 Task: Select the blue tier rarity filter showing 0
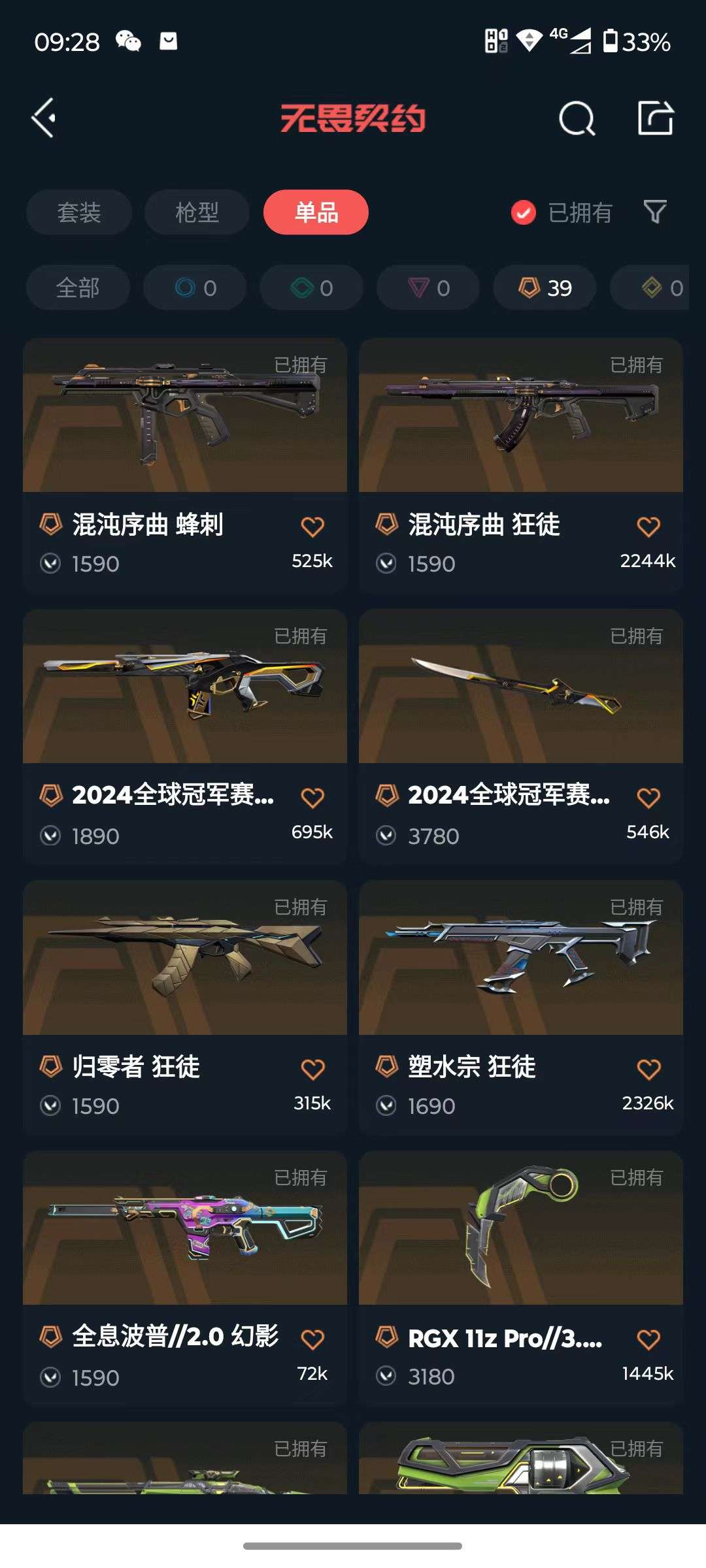point(194,287)
